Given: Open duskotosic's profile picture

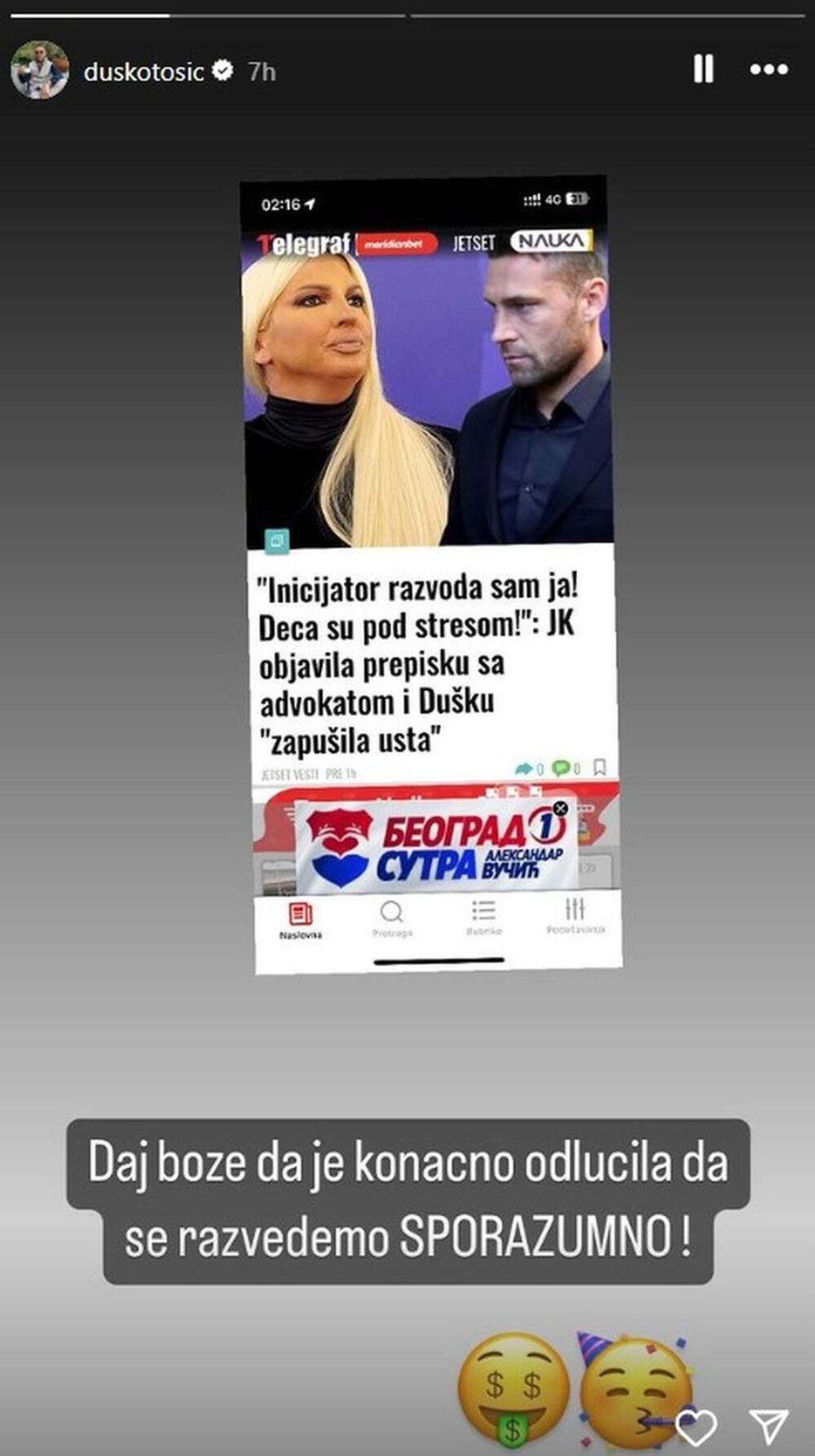Looking at the screenshot, I should pyautogui.click(x=39, y=70).
